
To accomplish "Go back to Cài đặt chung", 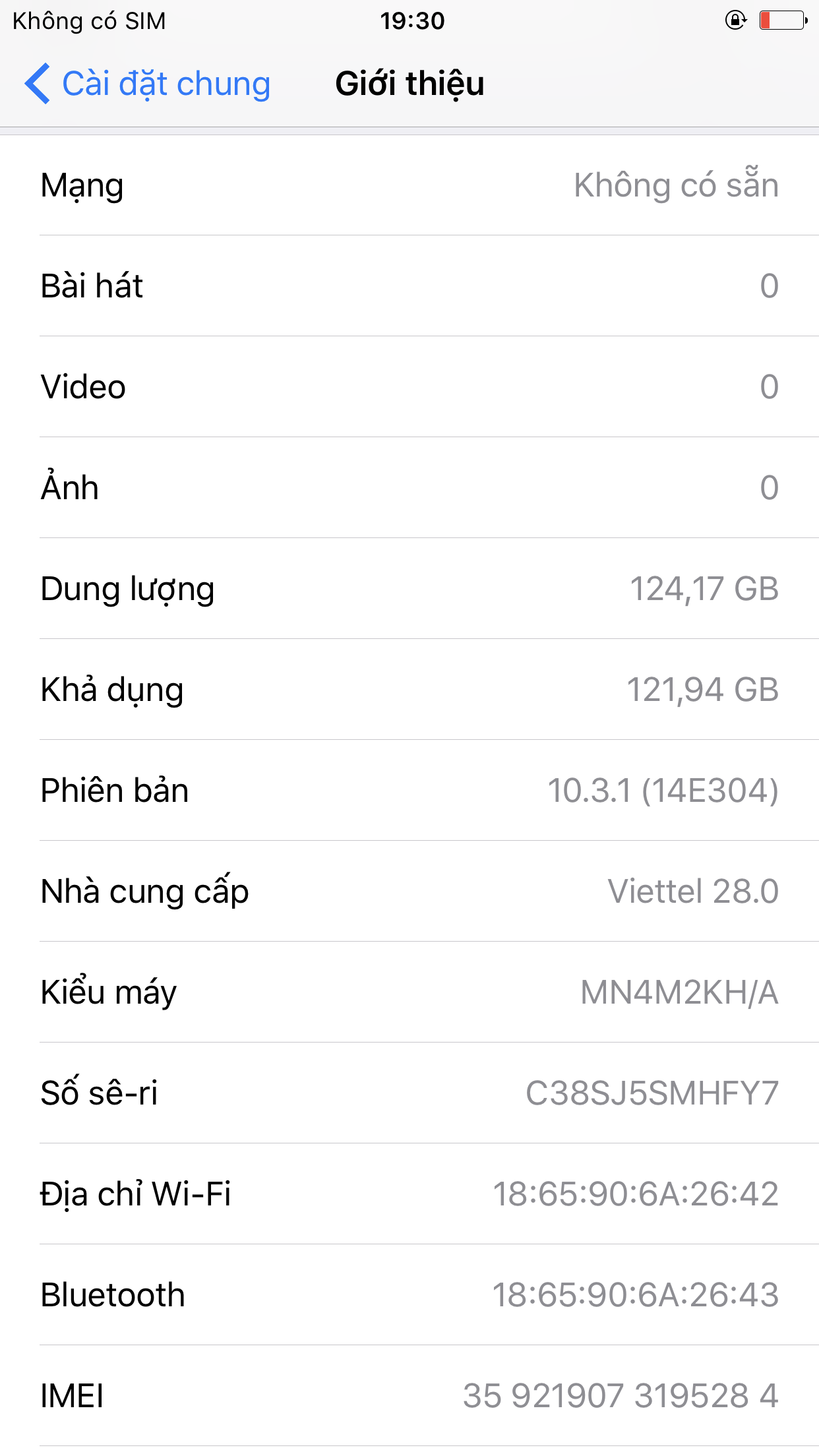I will (x=148, y=84).
